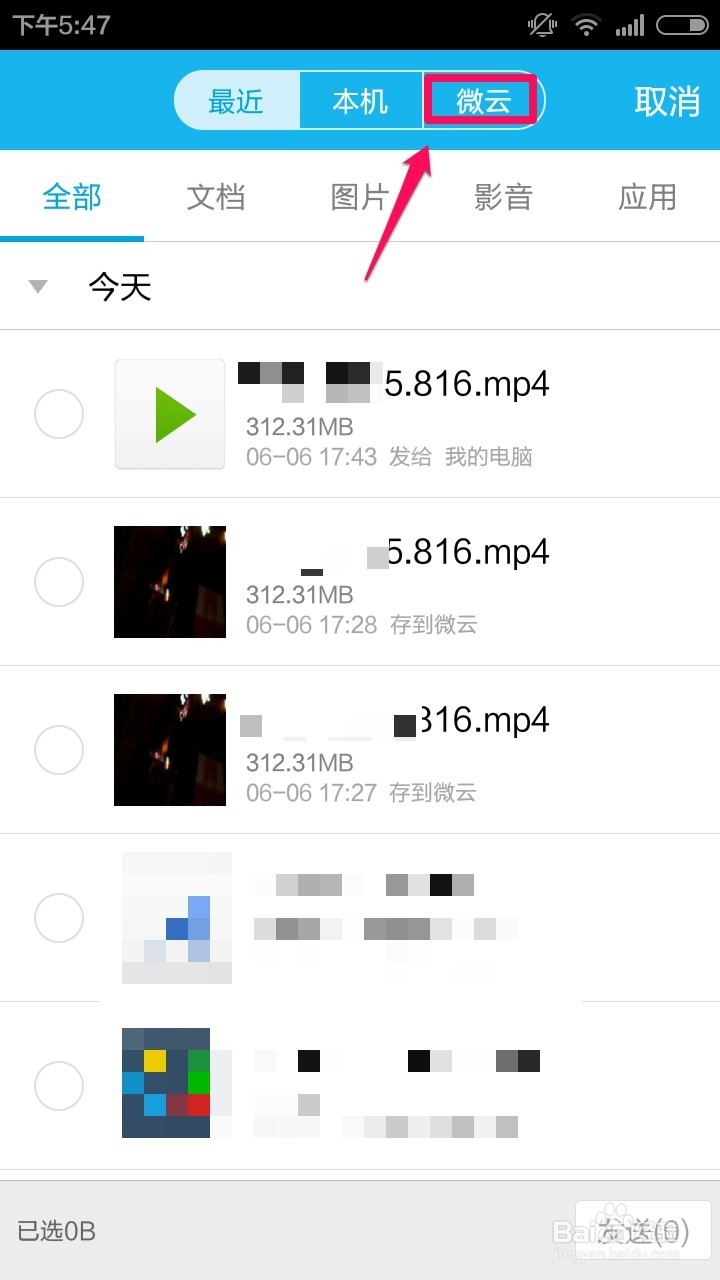Screen dimensions: 720x1280
Task: Tap the battery indicator icon
Action: pyautogui.click(x=685, y=26)
